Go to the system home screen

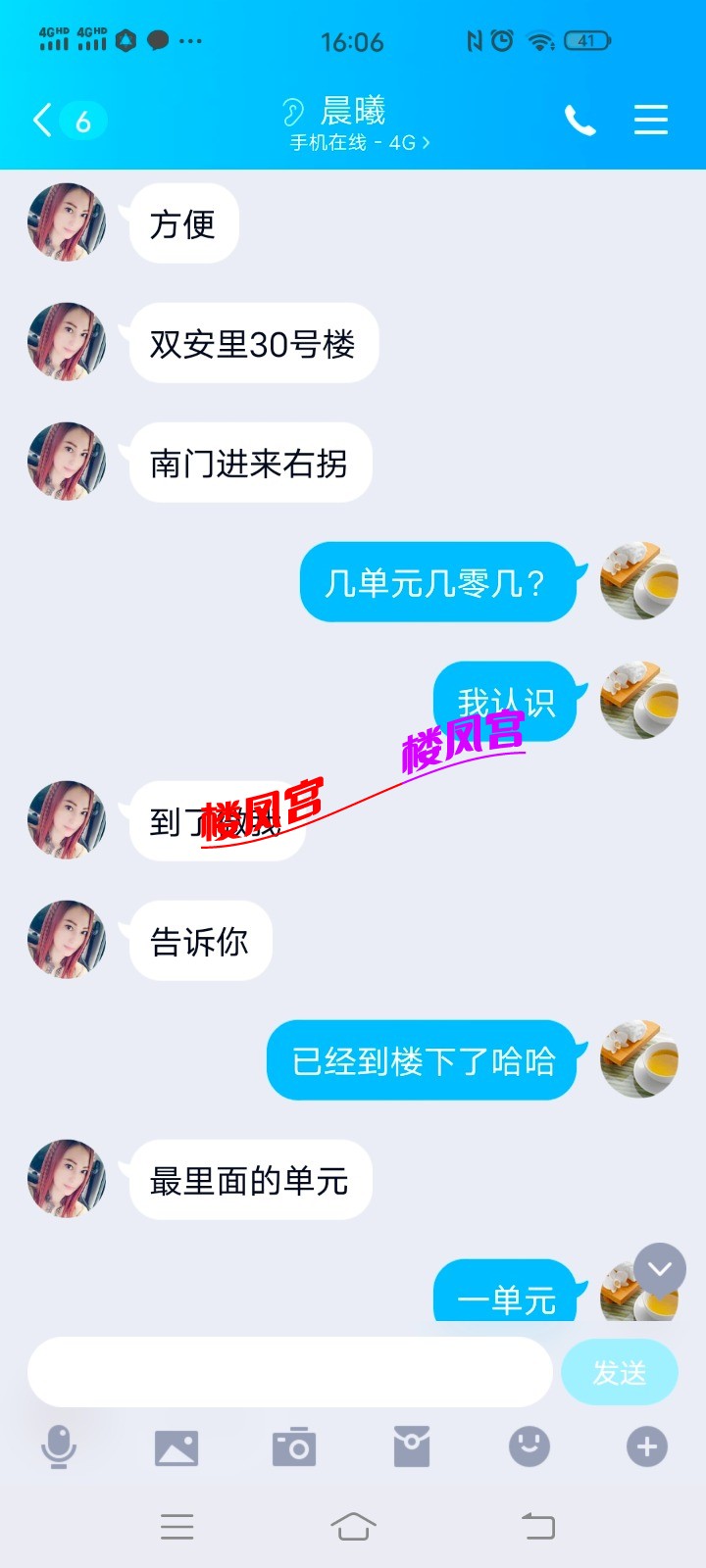(x=353, y=1526)
